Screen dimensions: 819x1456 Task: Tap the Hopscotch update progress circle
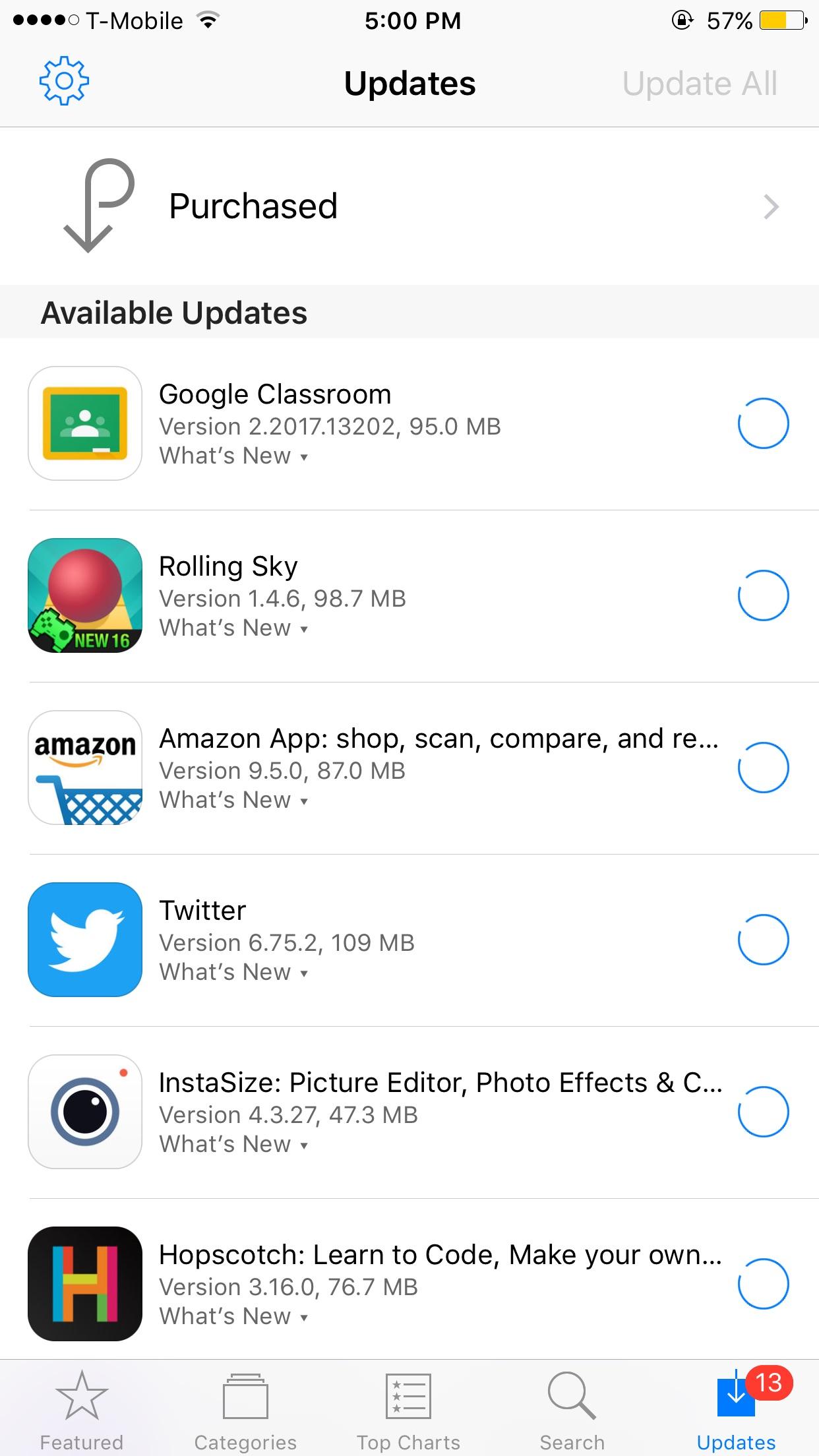764,1285
